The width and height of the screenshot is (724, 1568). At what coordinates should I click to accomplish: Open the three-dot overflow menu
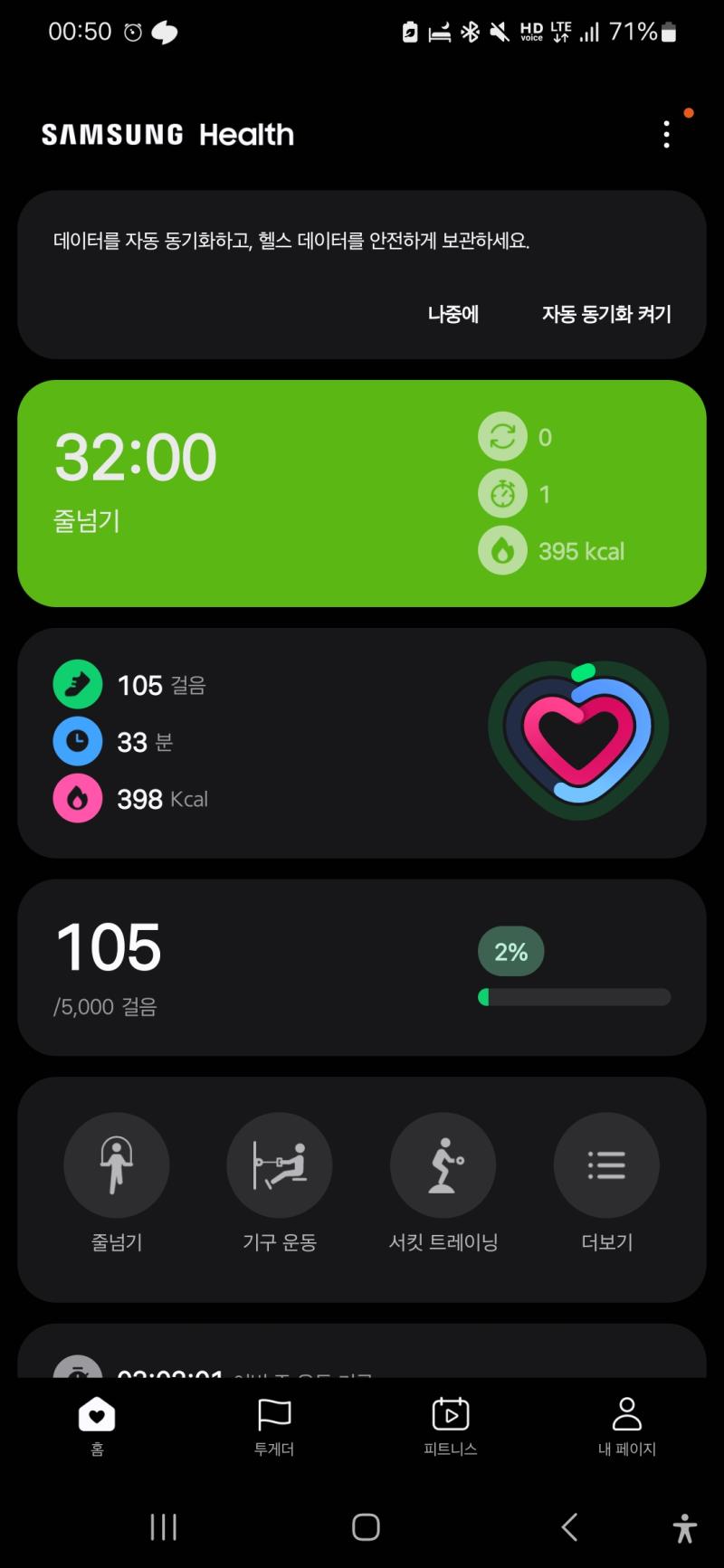(x=667, y=135)
